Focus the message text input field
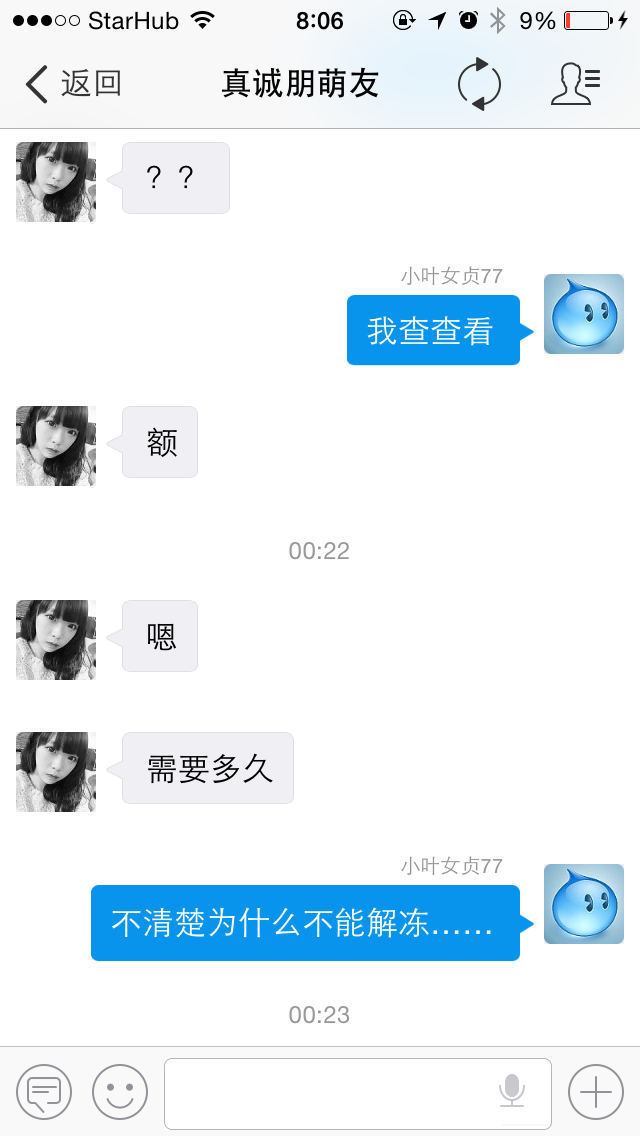The height and width of the screenshot is (1136, 640). (x=330, y=1093)
